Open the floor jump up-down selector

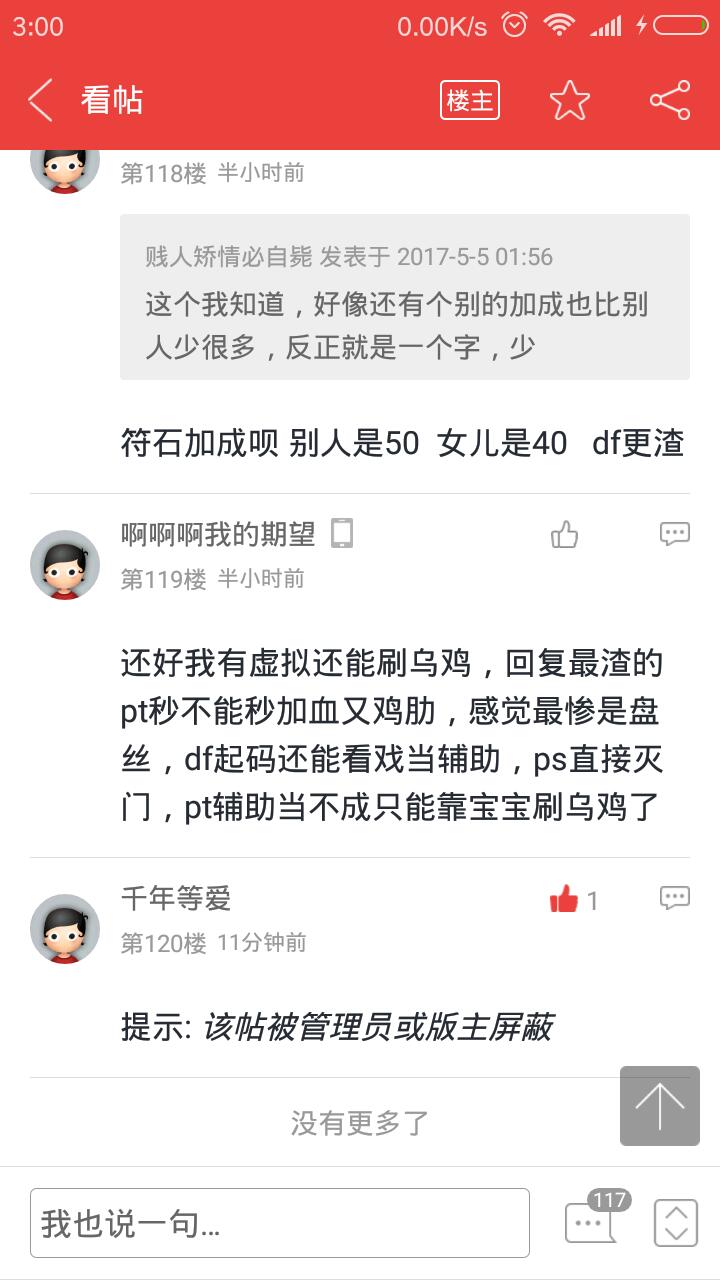point(675,1222)
